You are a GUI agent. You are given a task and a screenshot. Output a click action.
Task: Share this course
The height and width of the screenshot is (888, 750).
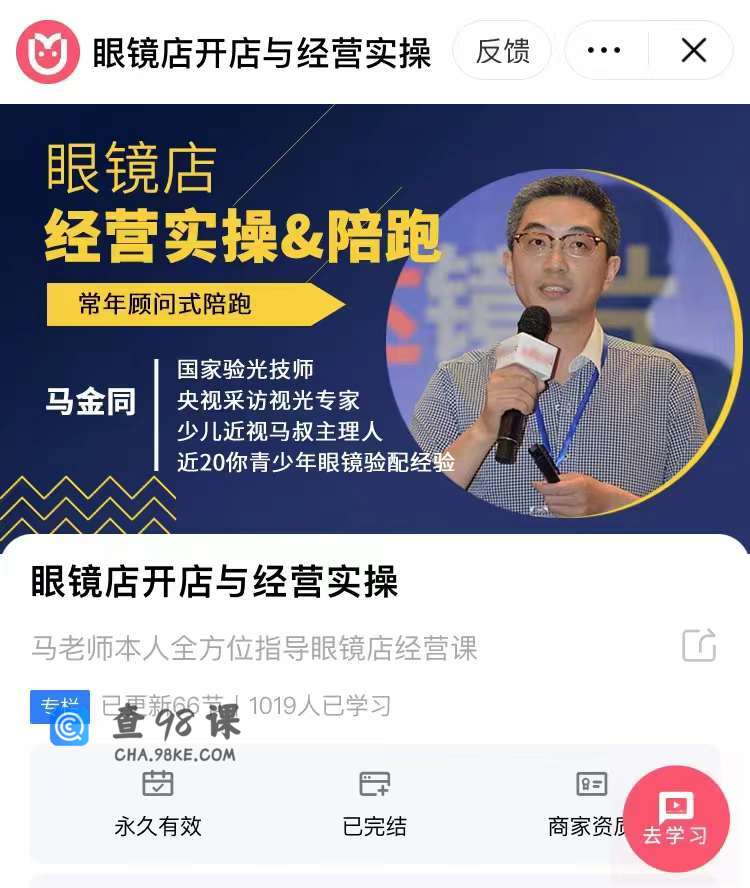[x=699, y=645]
